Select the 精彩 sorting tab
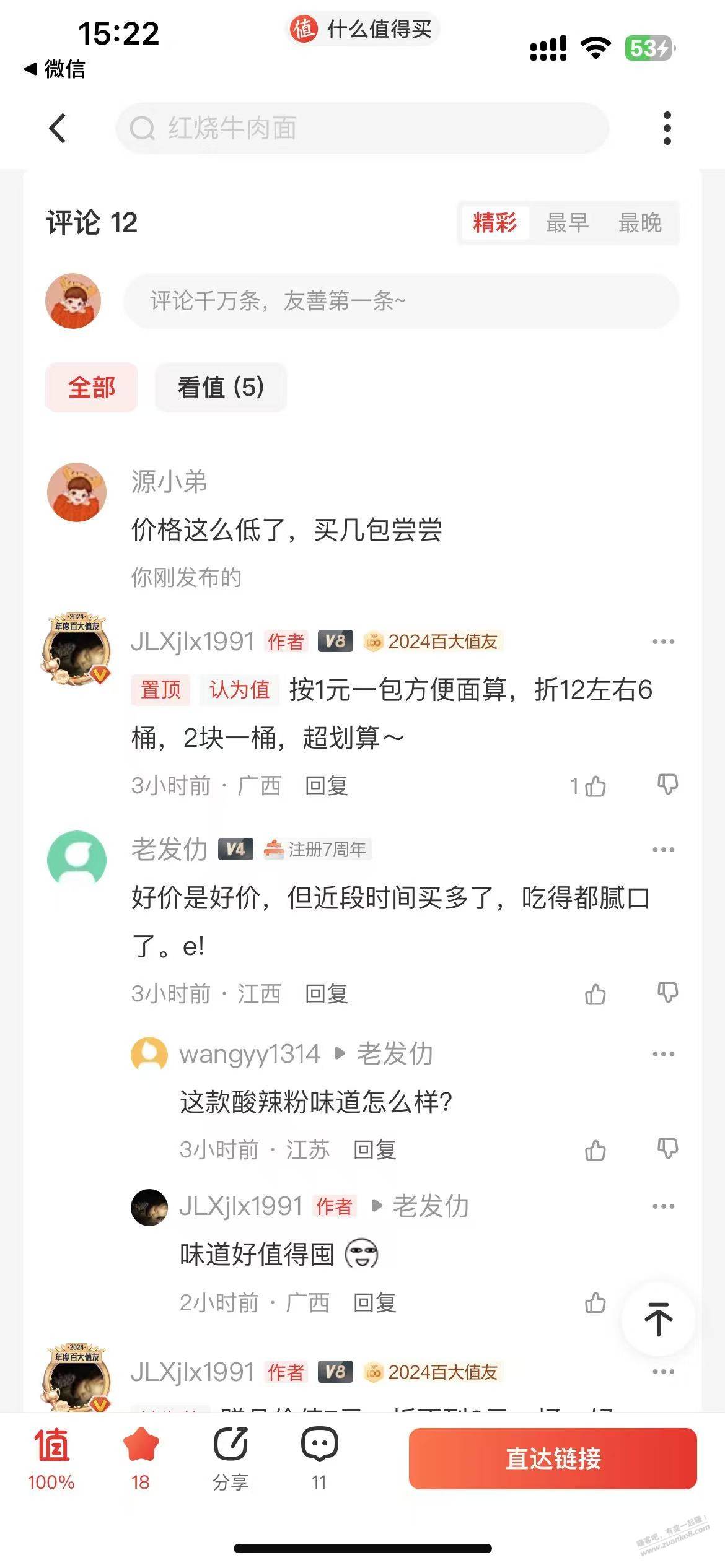The image size is (725, 1568). [494, 223]
